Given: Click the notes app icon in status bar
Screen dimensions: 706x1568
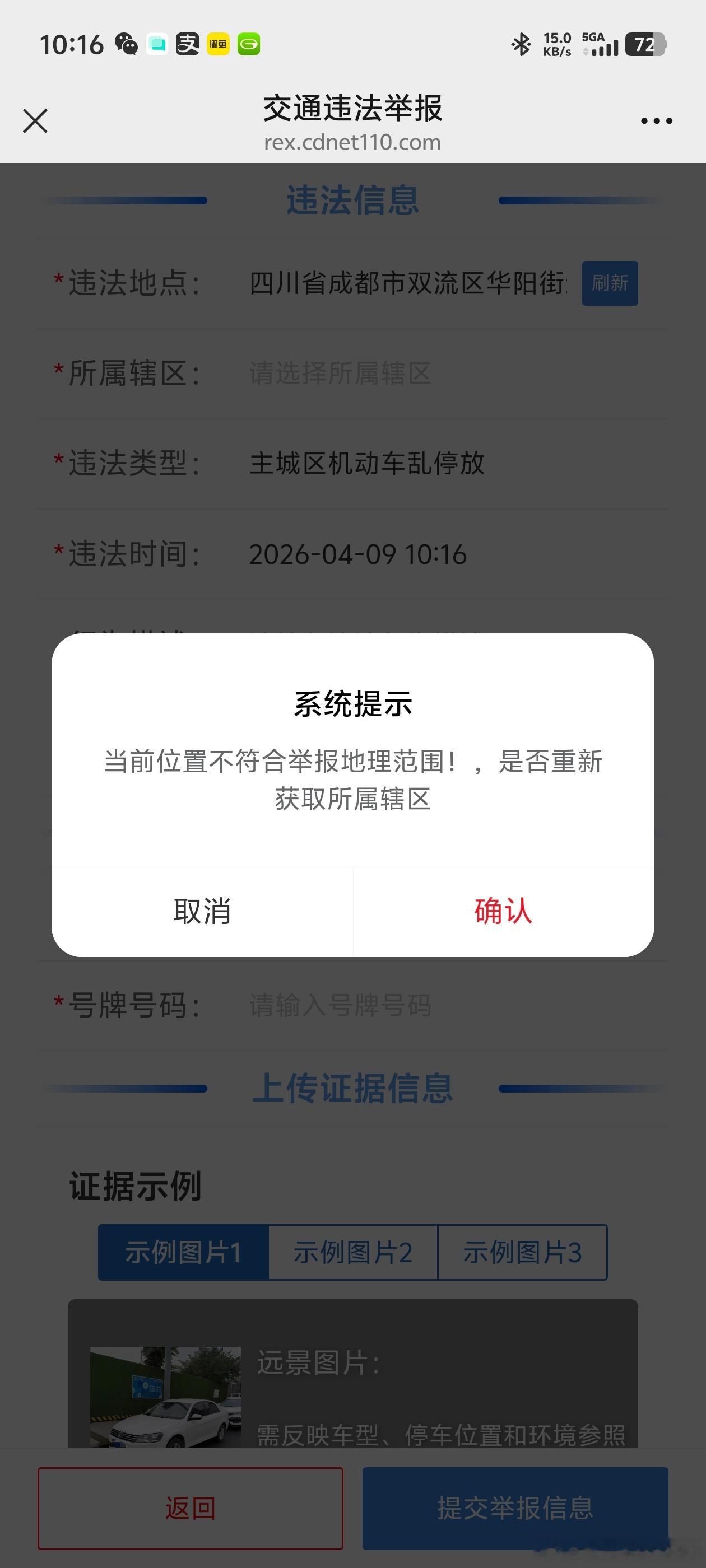Looking at the screenshot, I should click(x=157, y=44).
